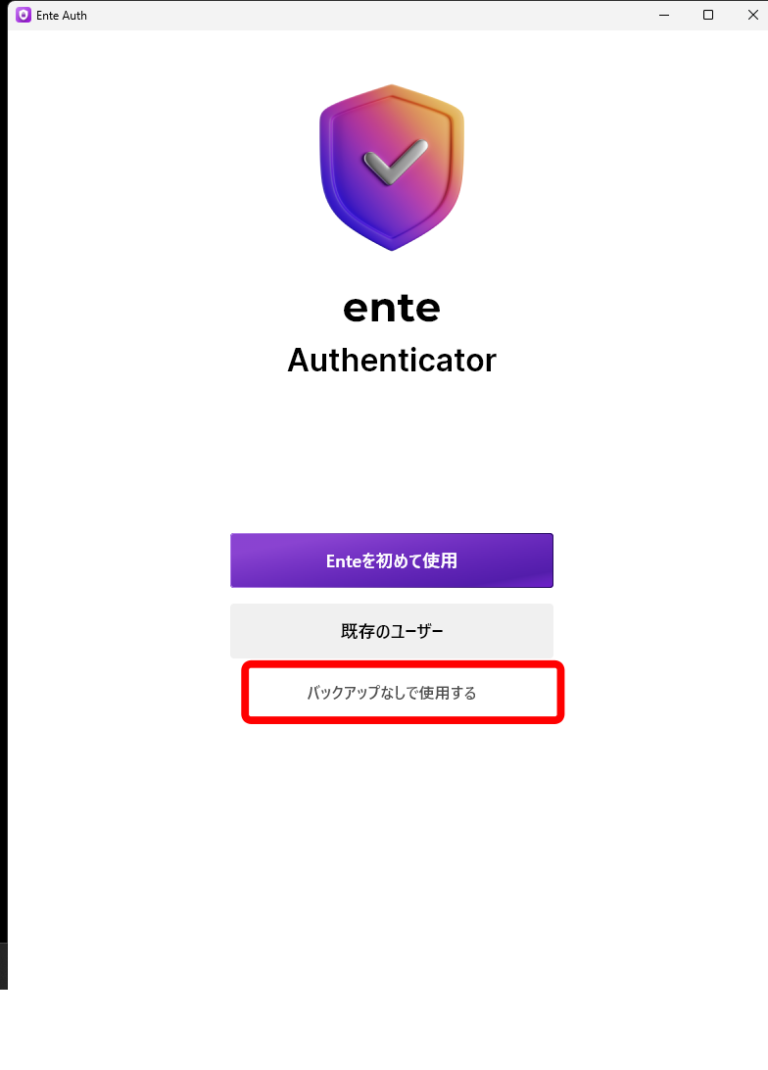
Task: Click the red-outlined use-without-backup option
Action: [391, 691]
